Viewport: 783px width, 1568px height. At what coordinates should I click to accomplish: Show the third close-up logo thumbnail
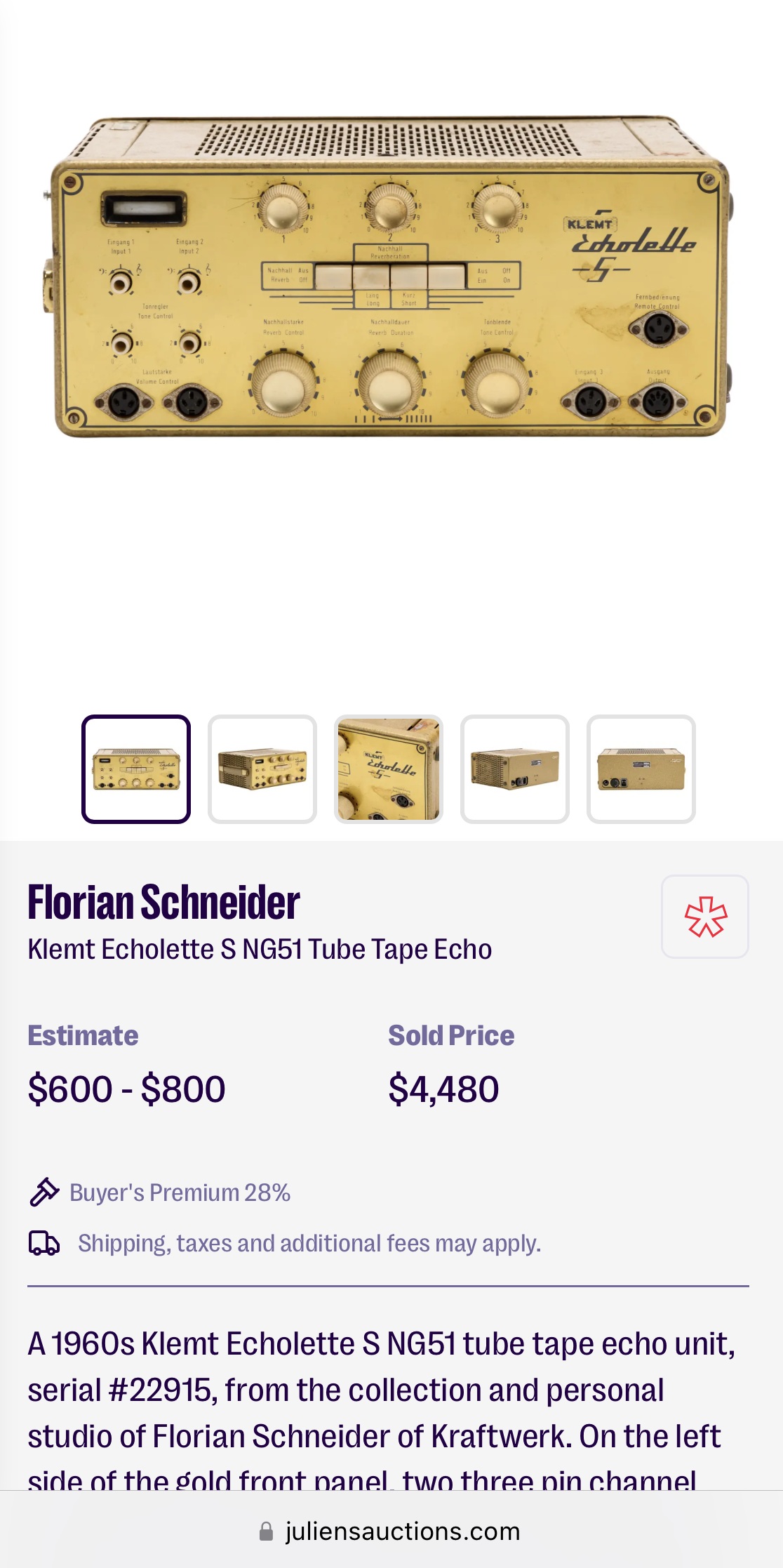(389, 769)
